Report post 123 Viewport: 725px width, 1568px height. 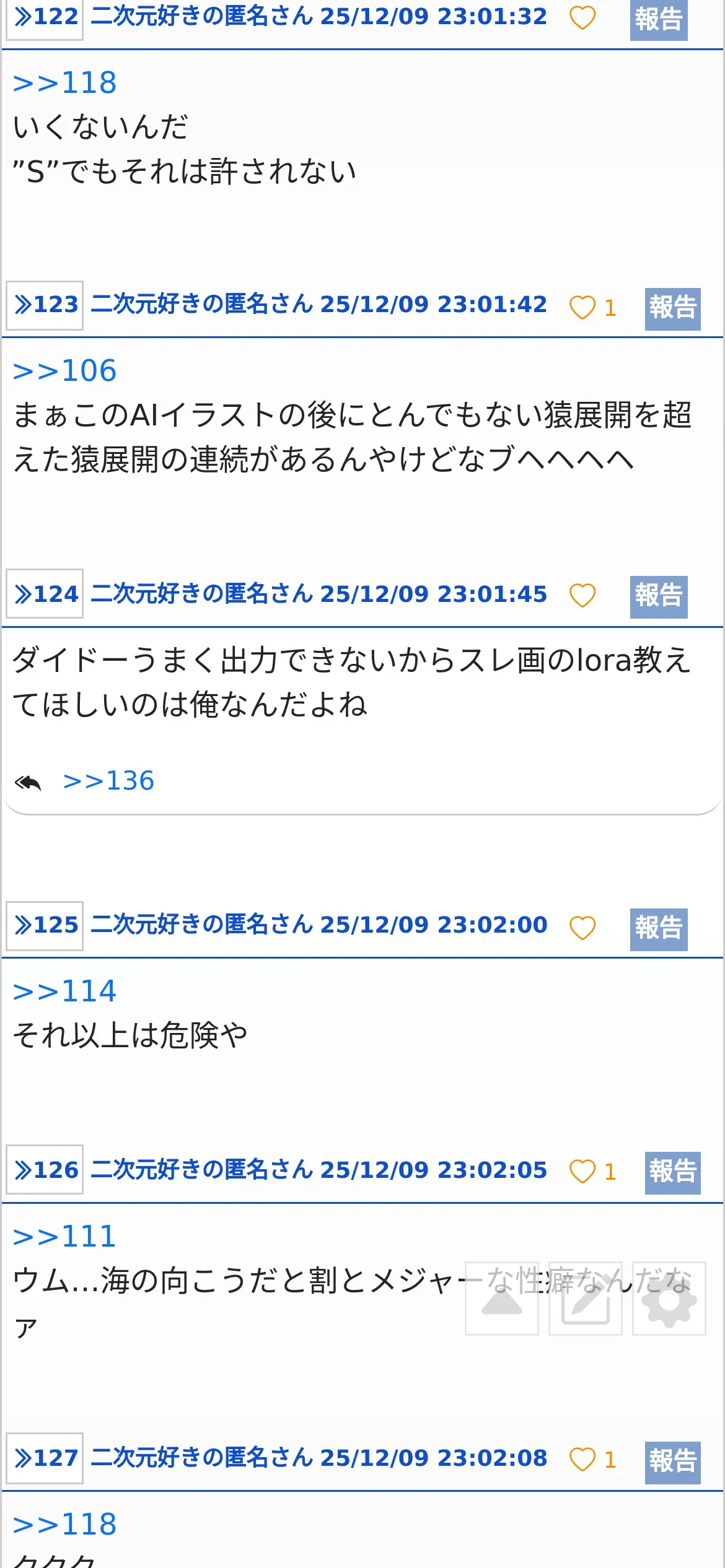pyautogui.click(x=673, y=309)
